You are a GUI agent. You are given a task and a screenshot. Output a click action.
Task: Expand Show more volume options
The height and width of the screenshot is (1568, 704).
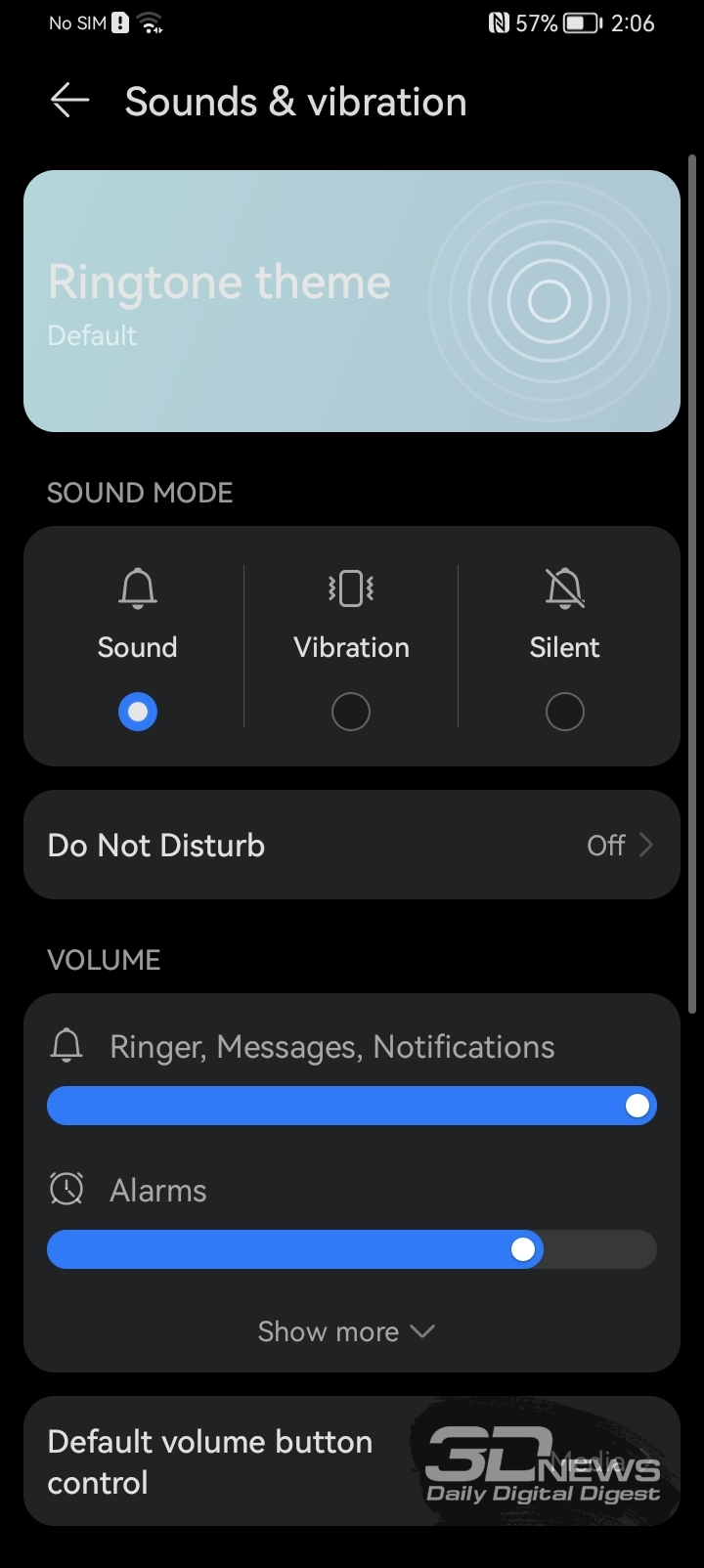(x=346, y=1331)
